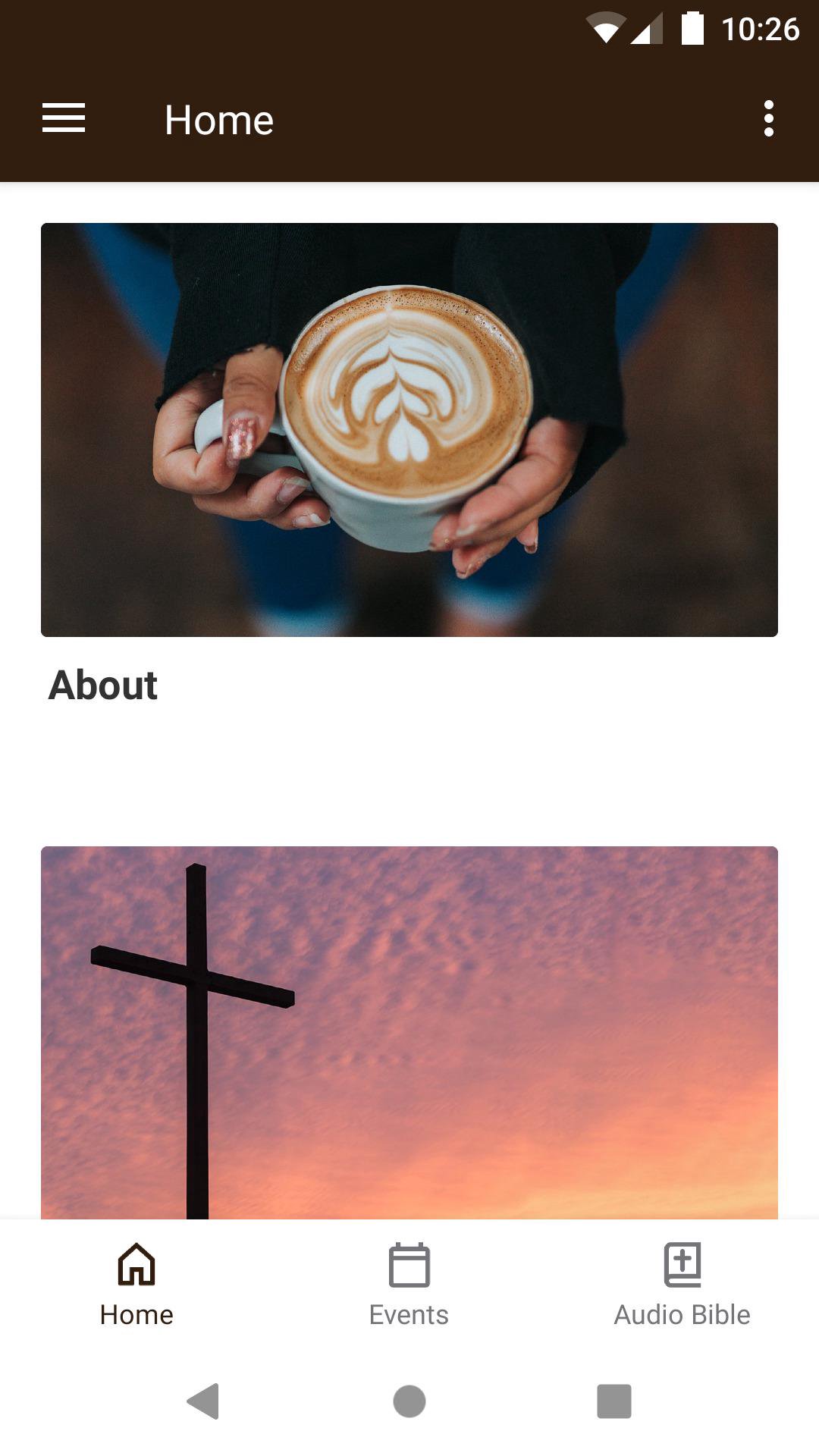The image size is (819, 1456).
Task: Open the card with the cross at sunset
Action: tap(409, 1031)
